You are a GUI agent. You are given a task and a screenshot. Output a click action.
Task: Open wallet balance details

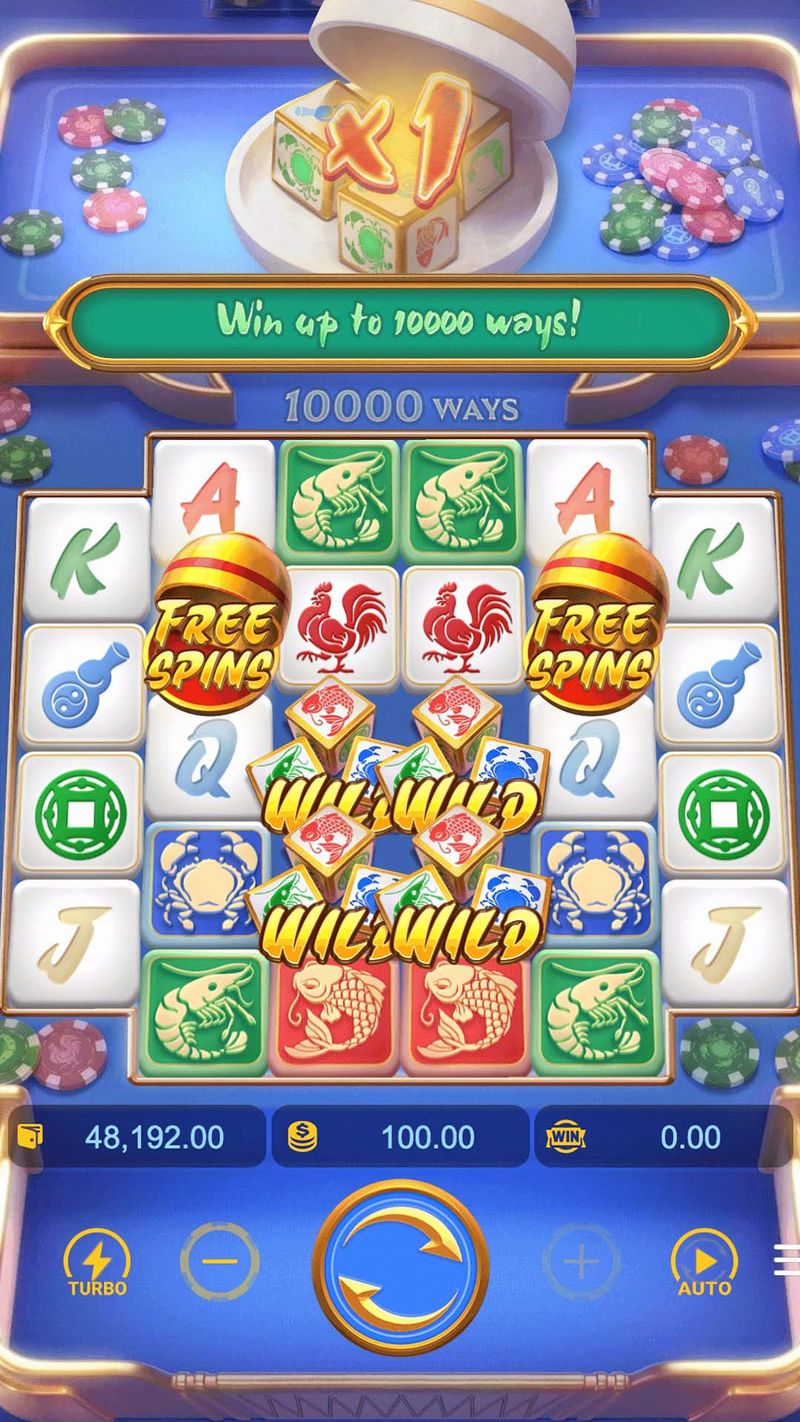tap(135, 1137)
